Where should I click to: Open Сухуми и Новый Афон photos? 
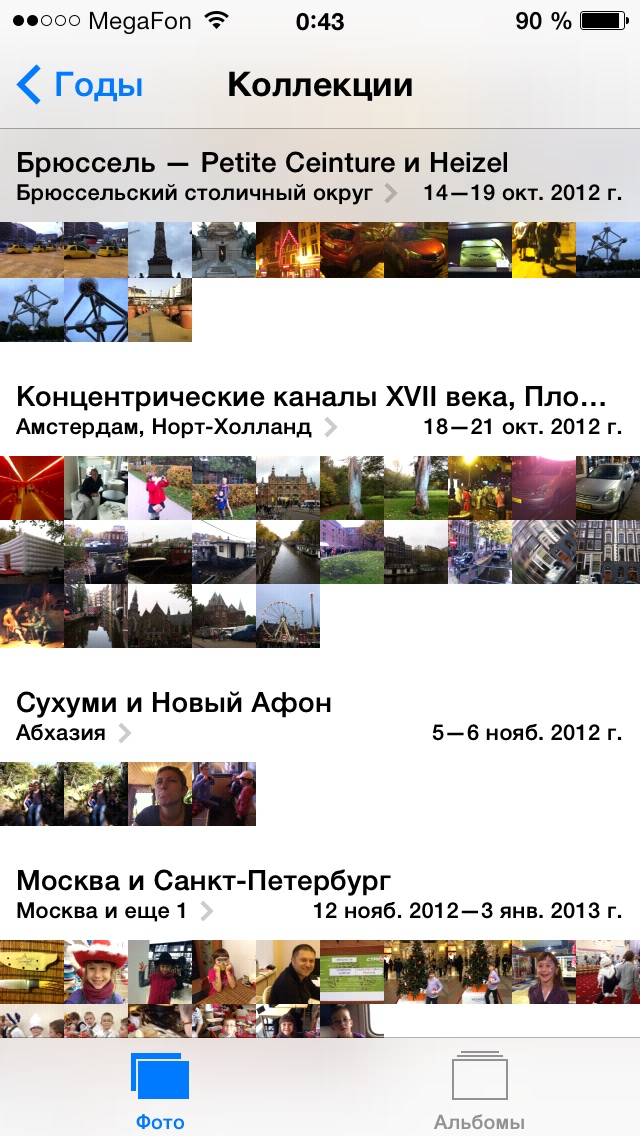coord(128,794)
